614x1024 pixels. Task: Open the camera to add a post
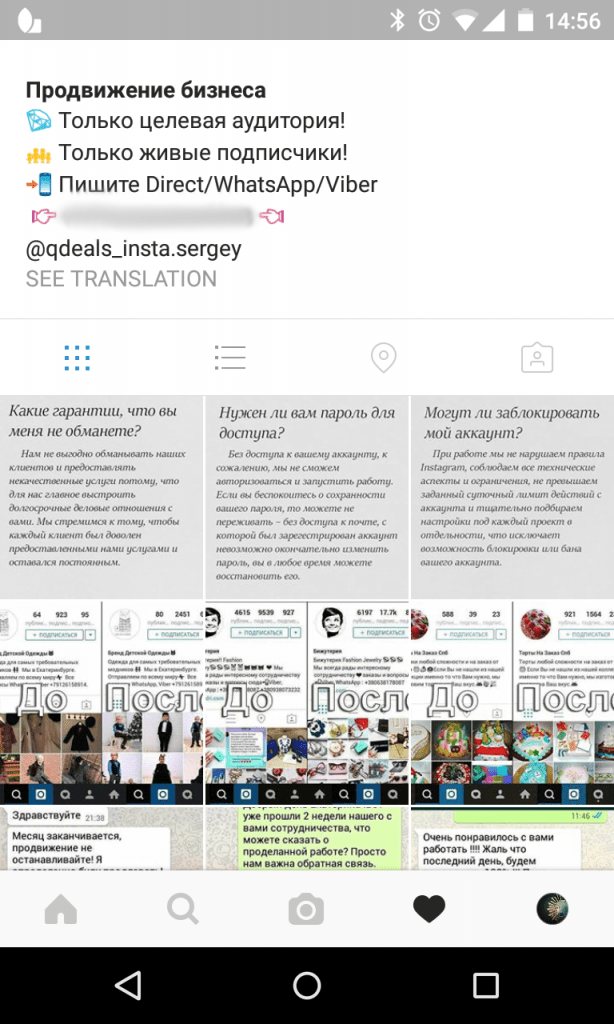point(306,909)
